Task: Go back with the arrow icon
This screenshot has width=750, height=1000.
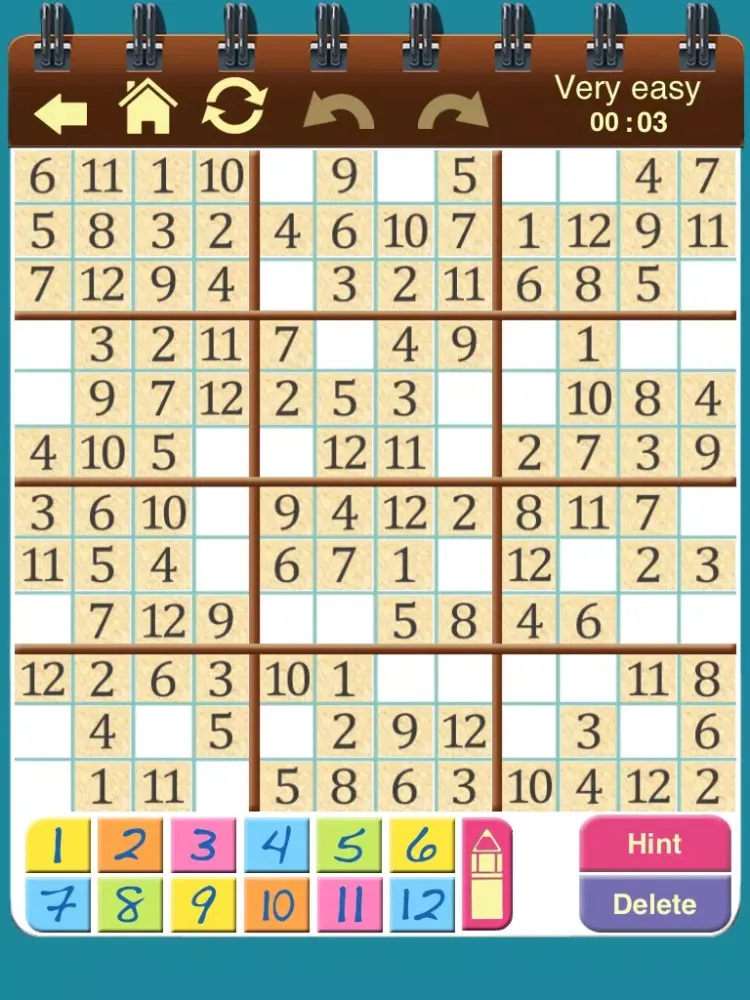Action: point(61,112)
